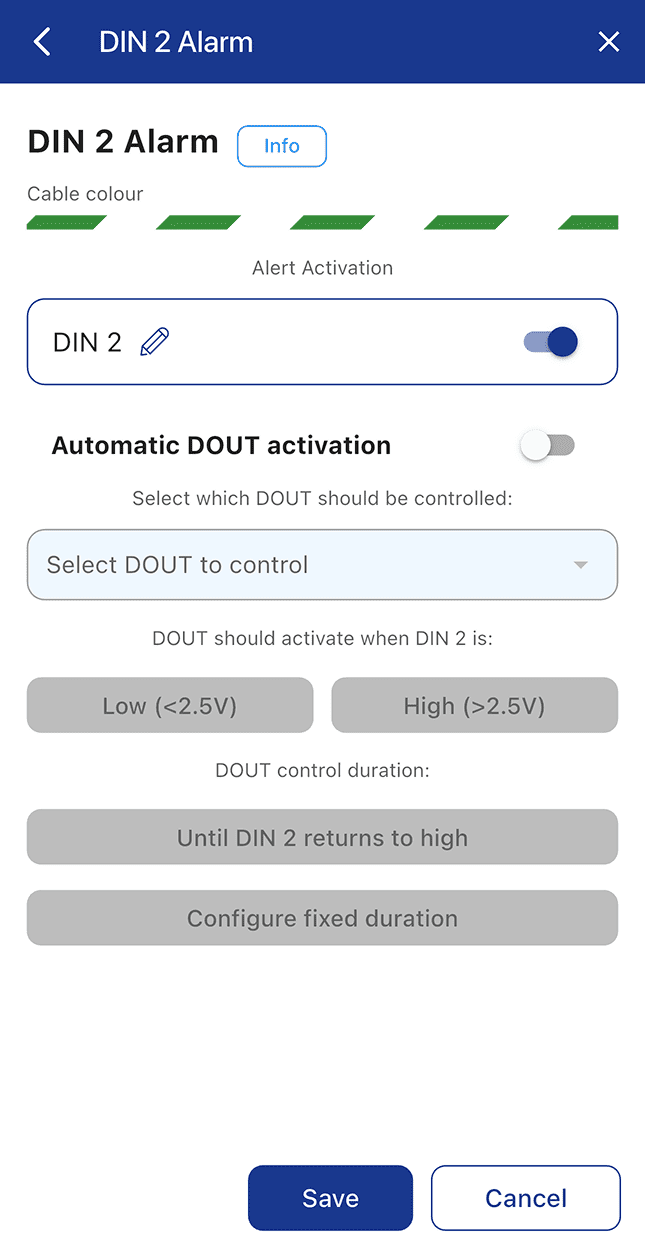Open the Info button
Screen dimensions: 645x1256
pyautogui.click(x=281, y=146)
